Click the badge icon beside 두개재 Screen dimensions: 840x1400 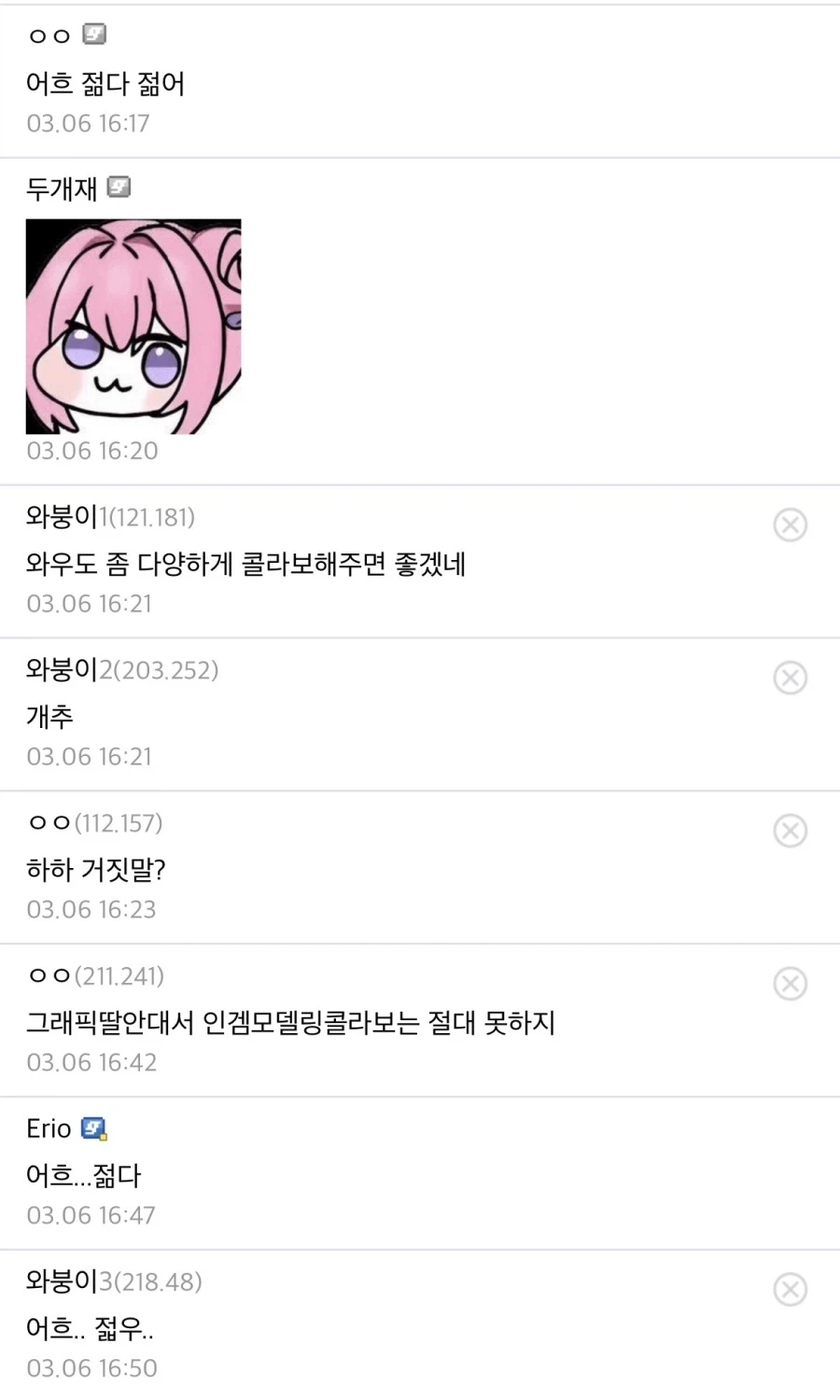tap(119, 188)
